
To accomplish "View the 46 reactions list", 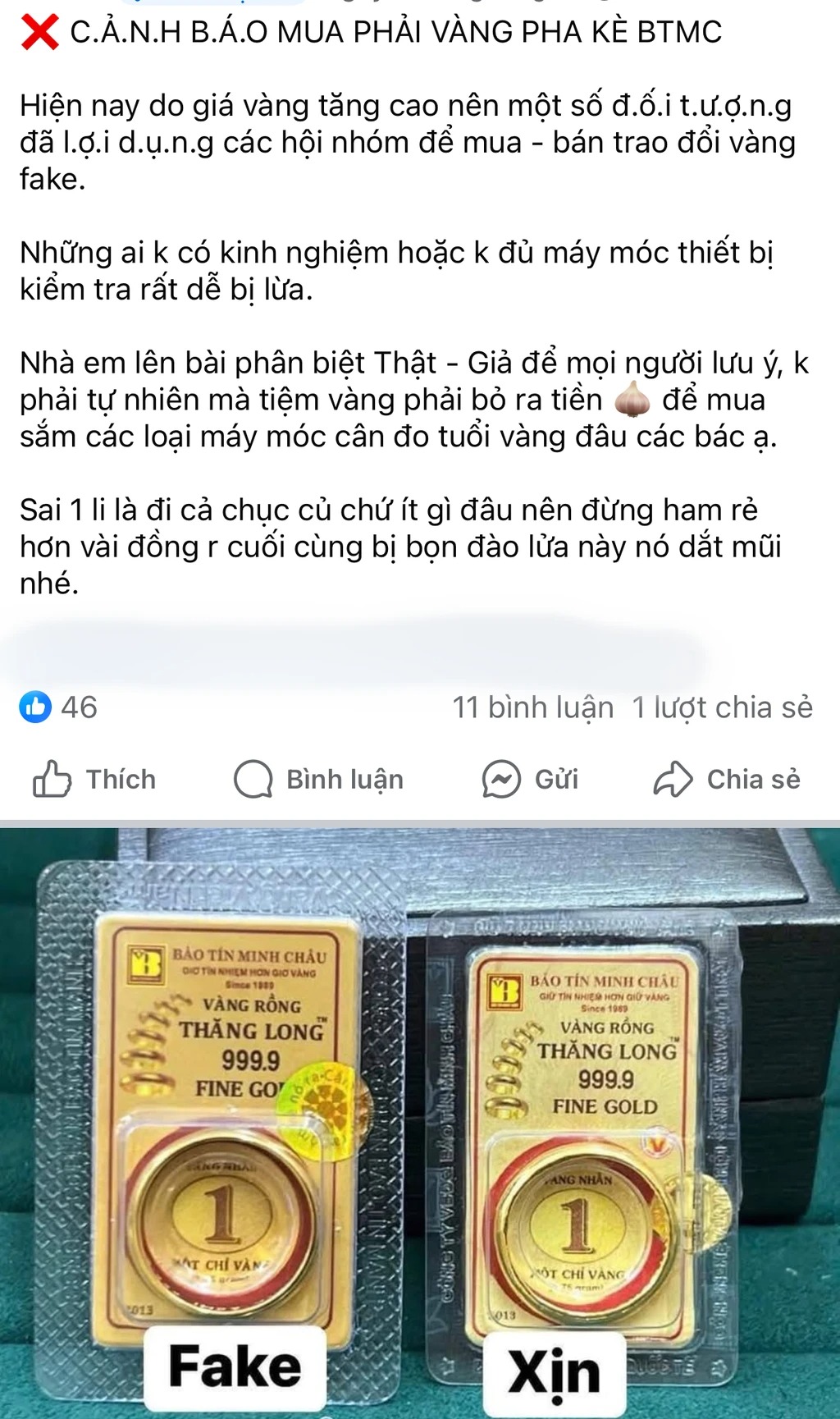I will 59,707.
